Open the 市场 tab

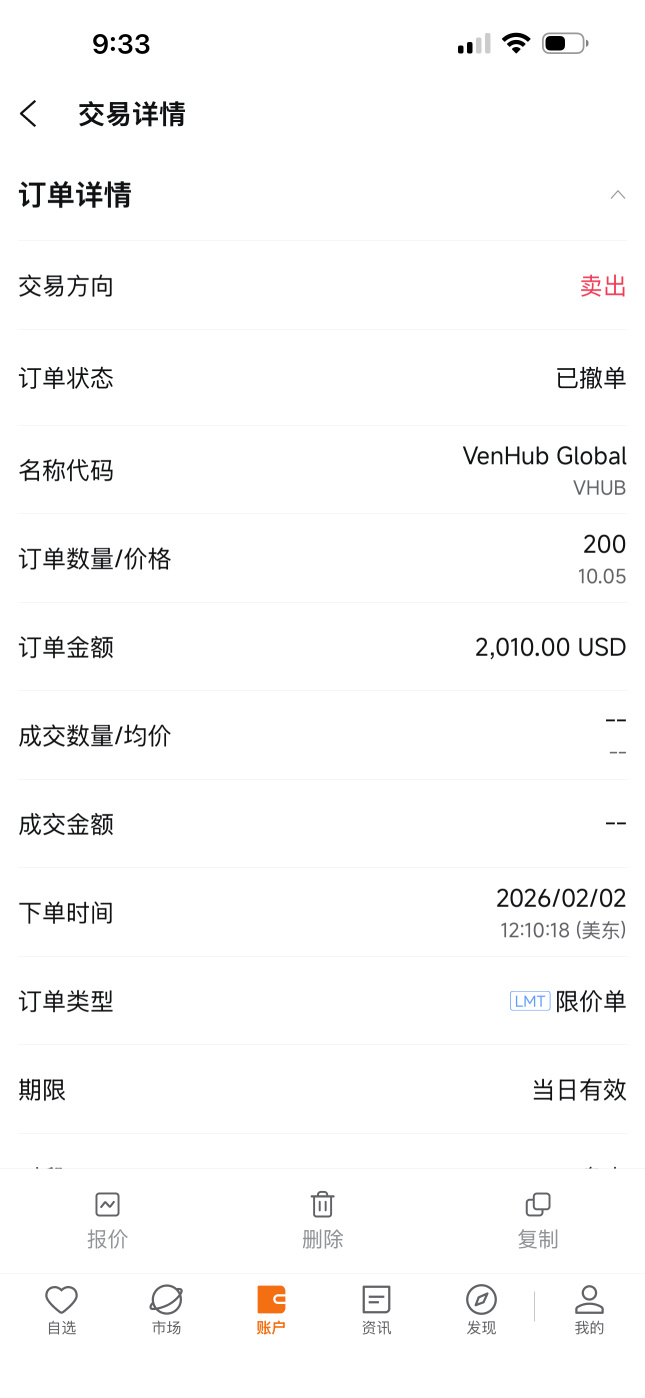tap(166, 1311)
